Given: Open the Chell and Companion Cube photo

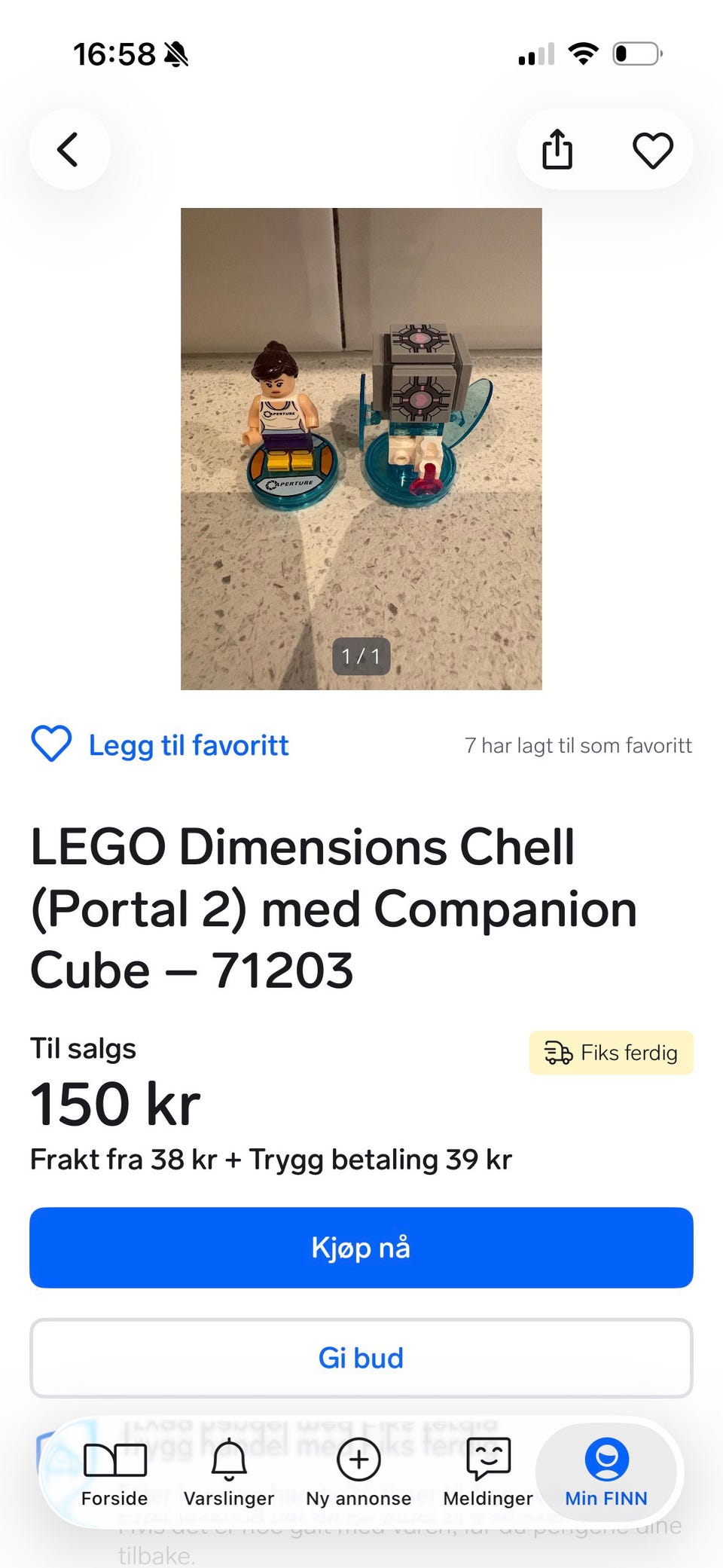Looking at the screenshot, I should tap(361, 448).
